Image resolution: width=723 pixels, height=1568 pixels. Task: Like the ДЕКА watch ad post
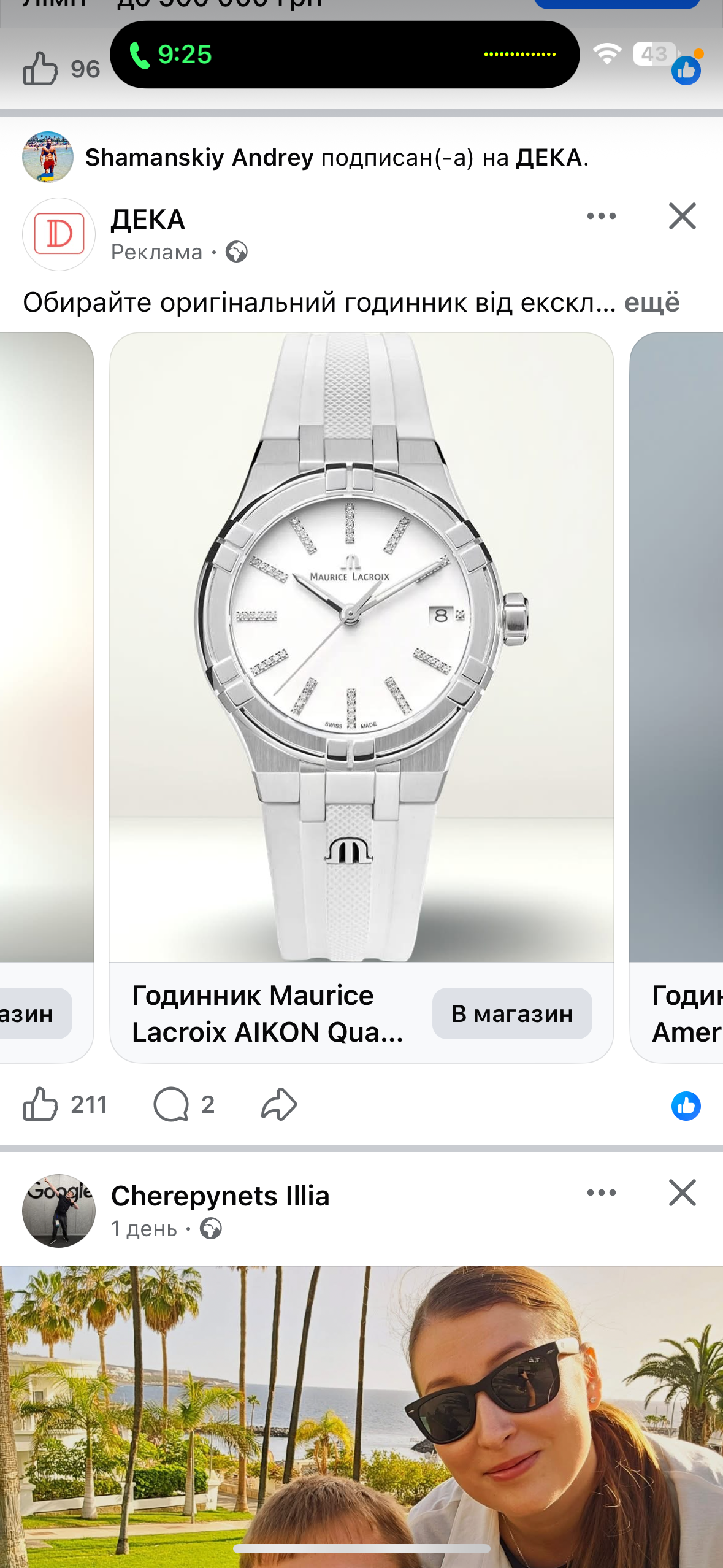[40, 1105]
